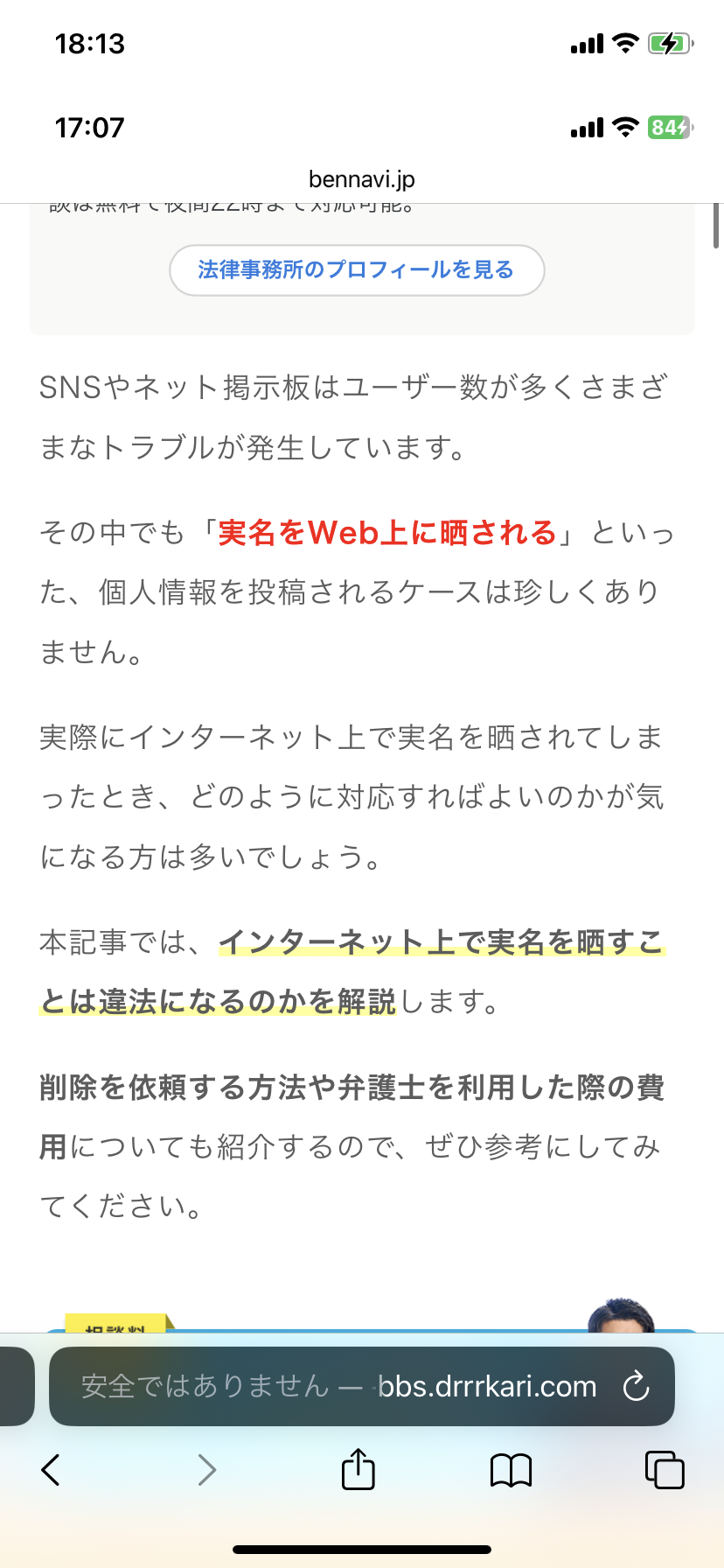The width and height of the screenshot is (724, 1568).
Task: Go back to the previous page
Action: (x=51, y=1470)
